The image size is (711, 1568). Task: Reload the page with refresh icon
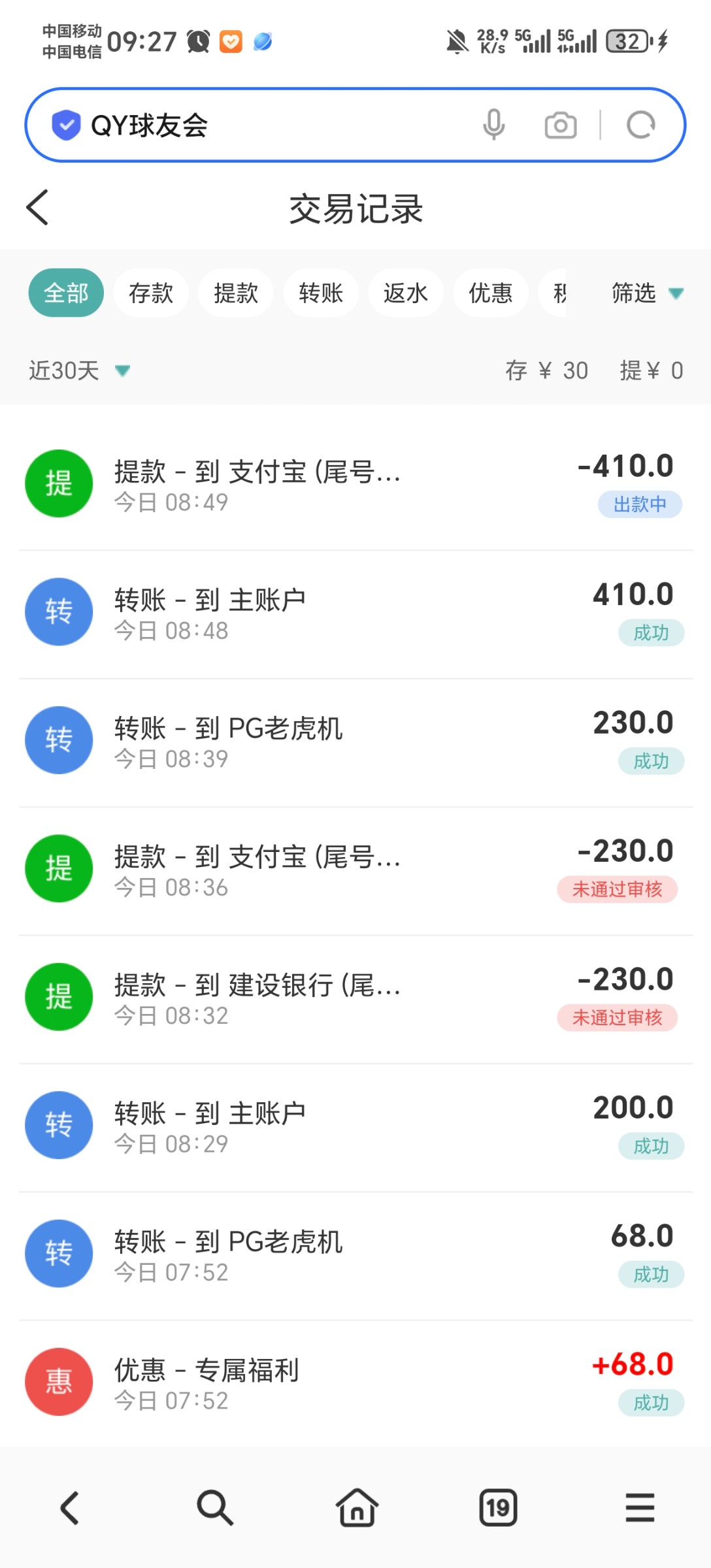point(640,125)
